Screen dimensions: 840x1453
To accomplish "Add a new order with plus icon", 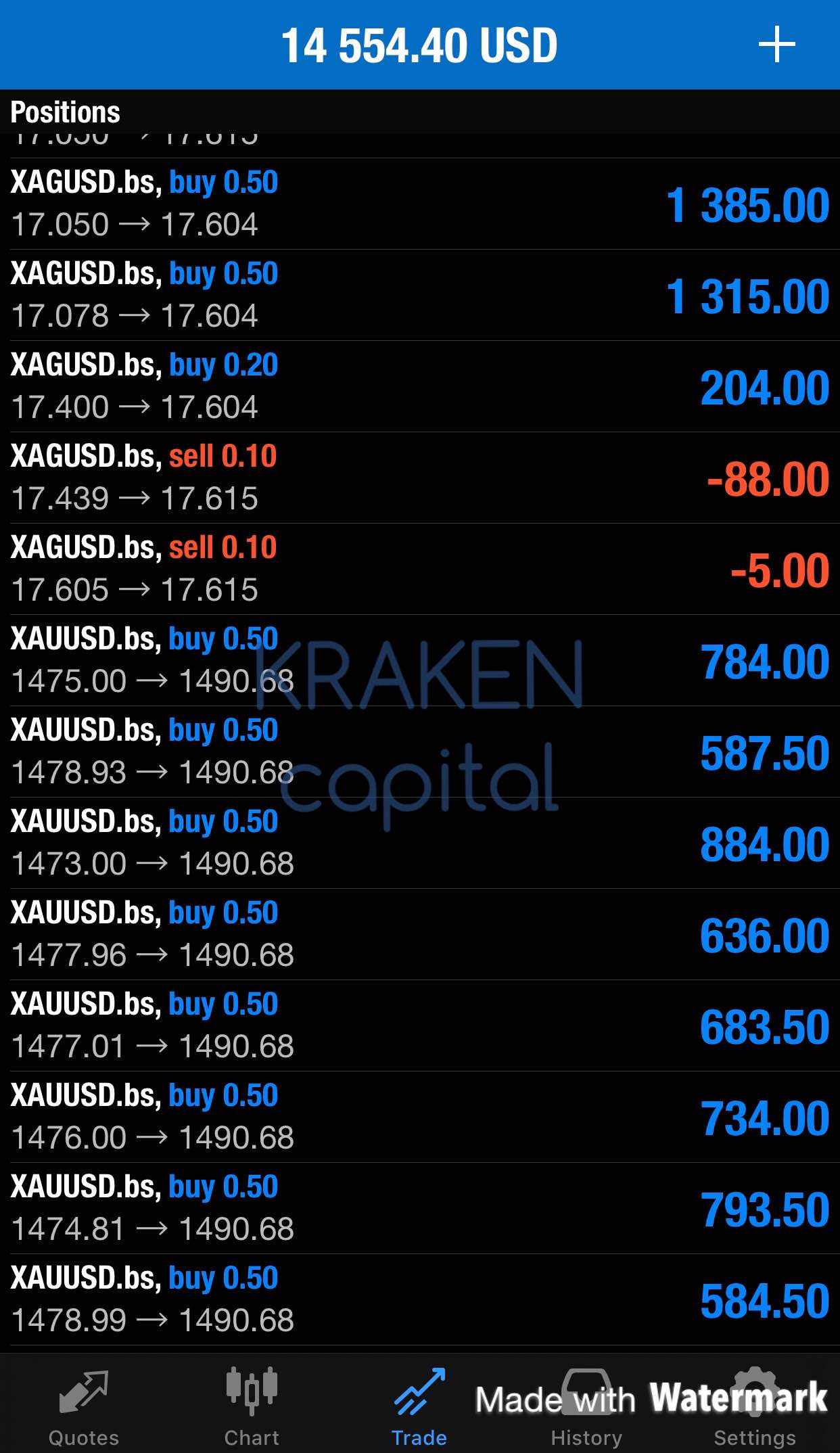I will coord(776,45).
